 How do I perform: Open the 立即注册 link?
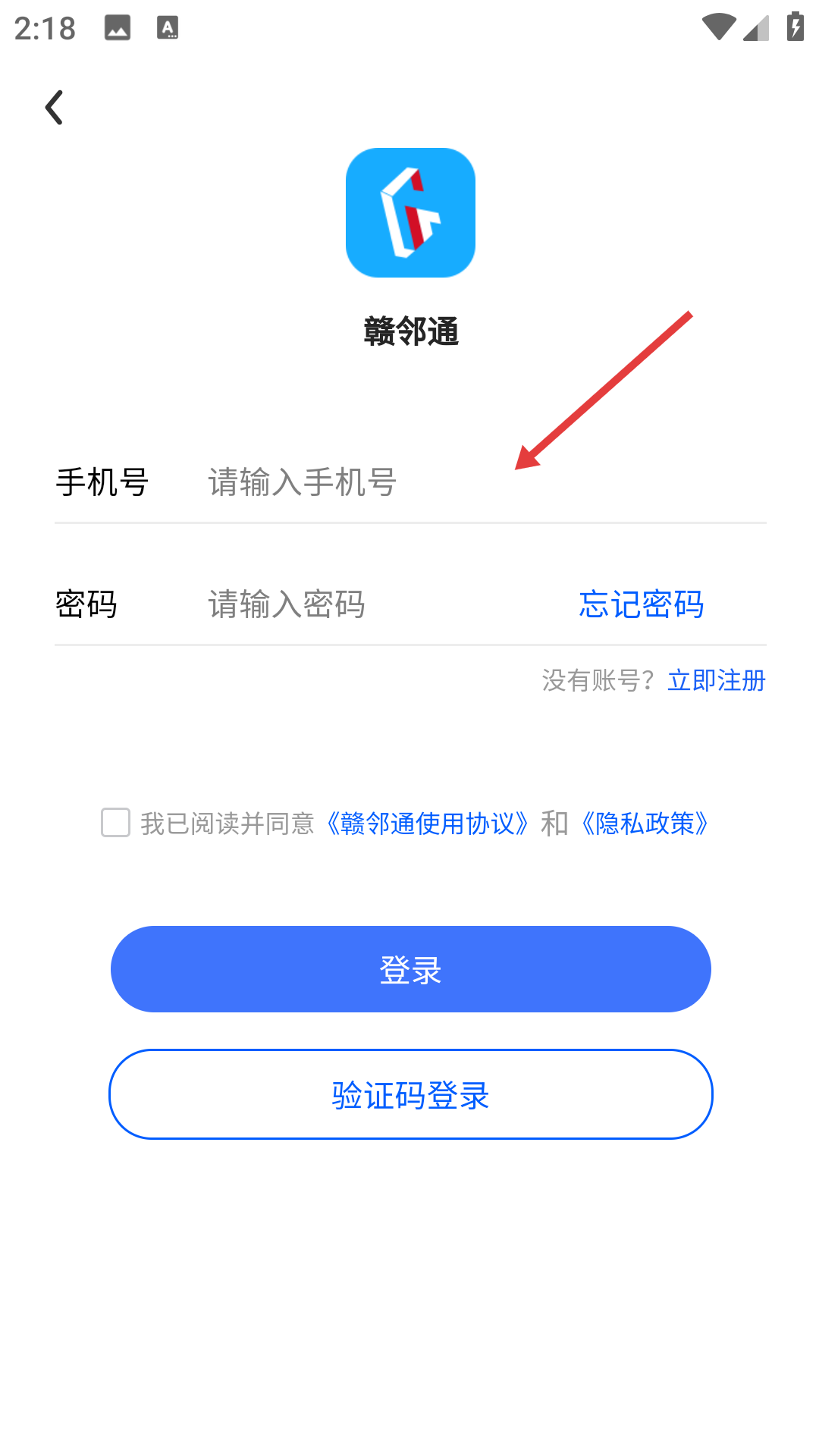pyautogui.click(x=717, y=680)
